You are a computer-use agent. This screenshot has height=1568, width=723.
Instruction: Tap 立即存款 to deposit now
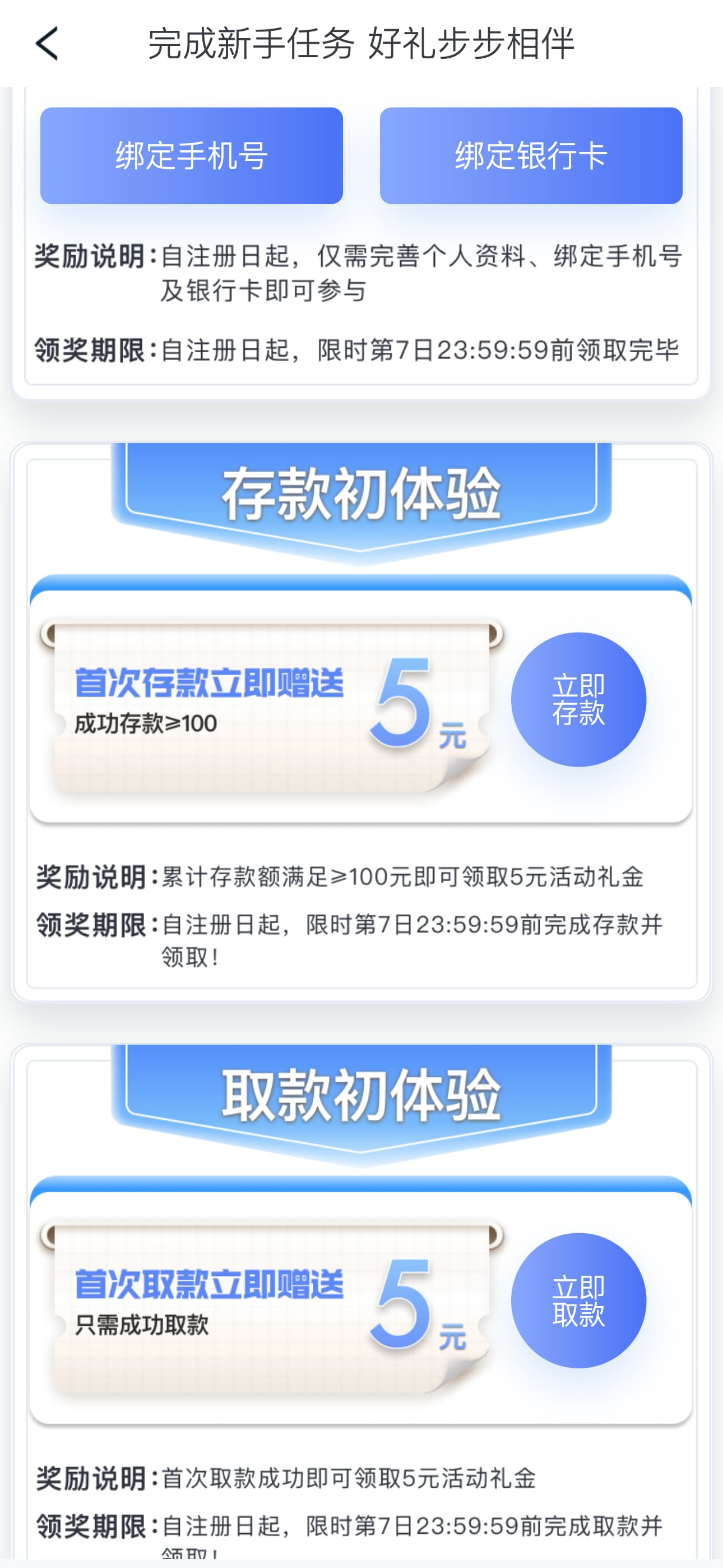point(578,699)
